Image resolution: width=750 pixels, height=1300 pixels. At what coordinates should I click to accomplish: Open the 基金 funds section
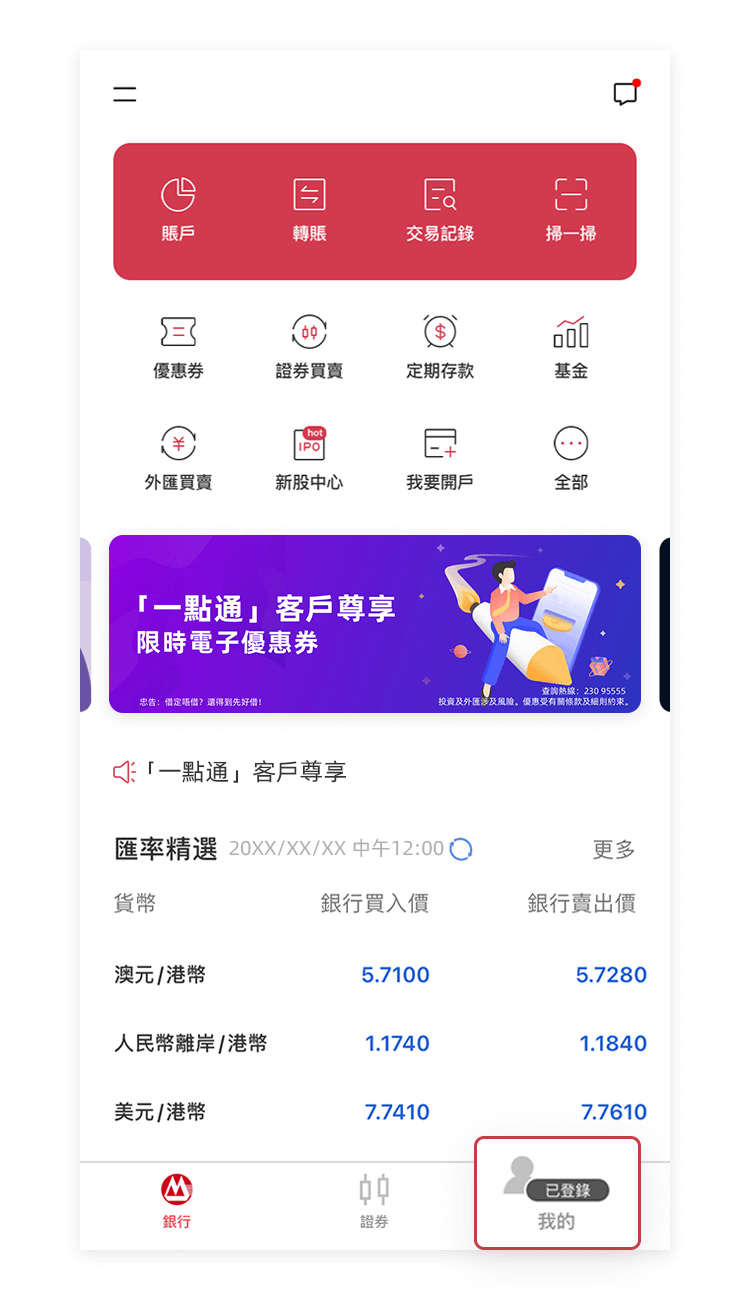[571, 347]
